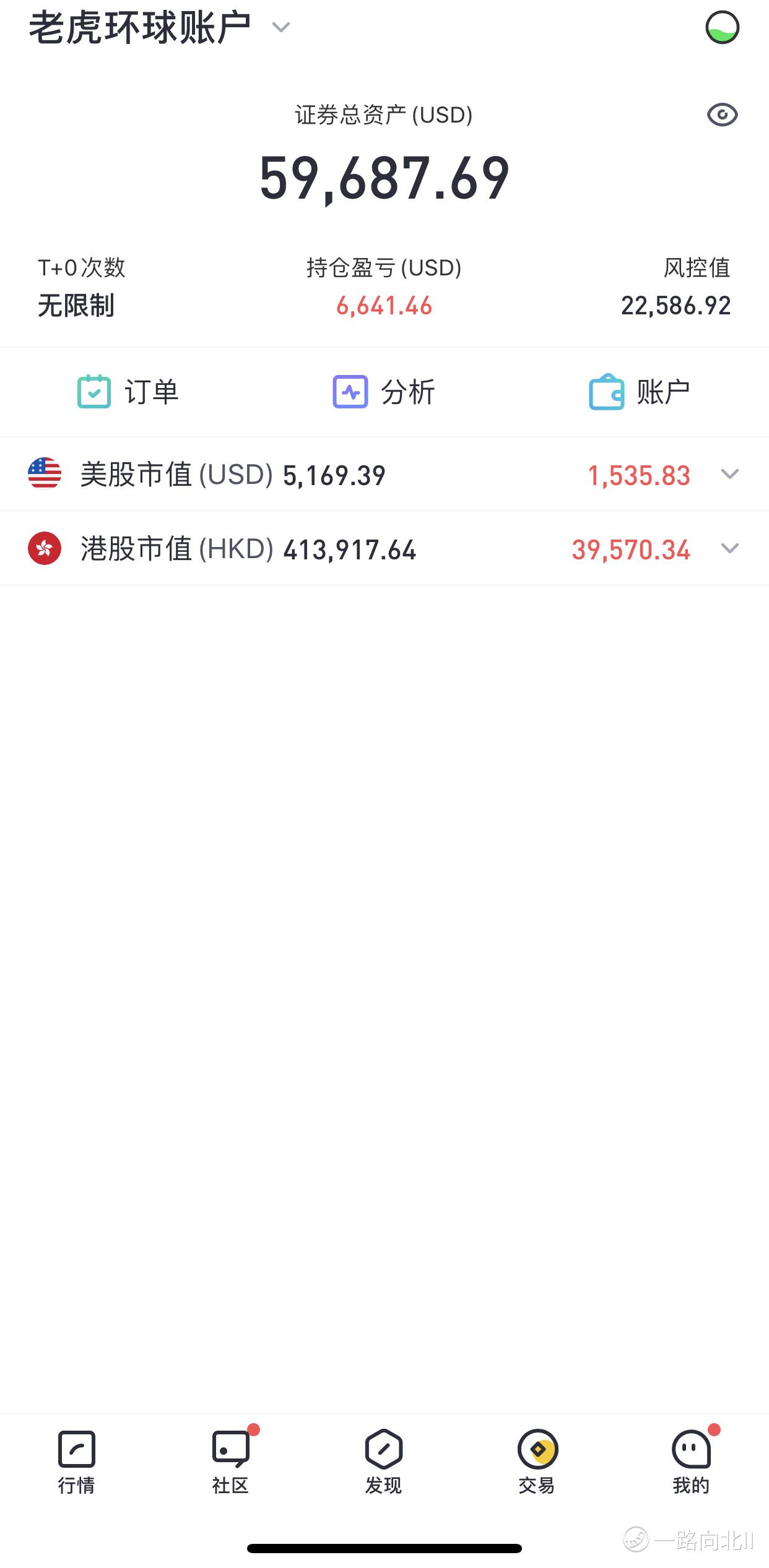Expand the 港股市值 (HKD) holdings
Image resolution: width=769 pixels, height=1568 pixels.
pos(730,549)
